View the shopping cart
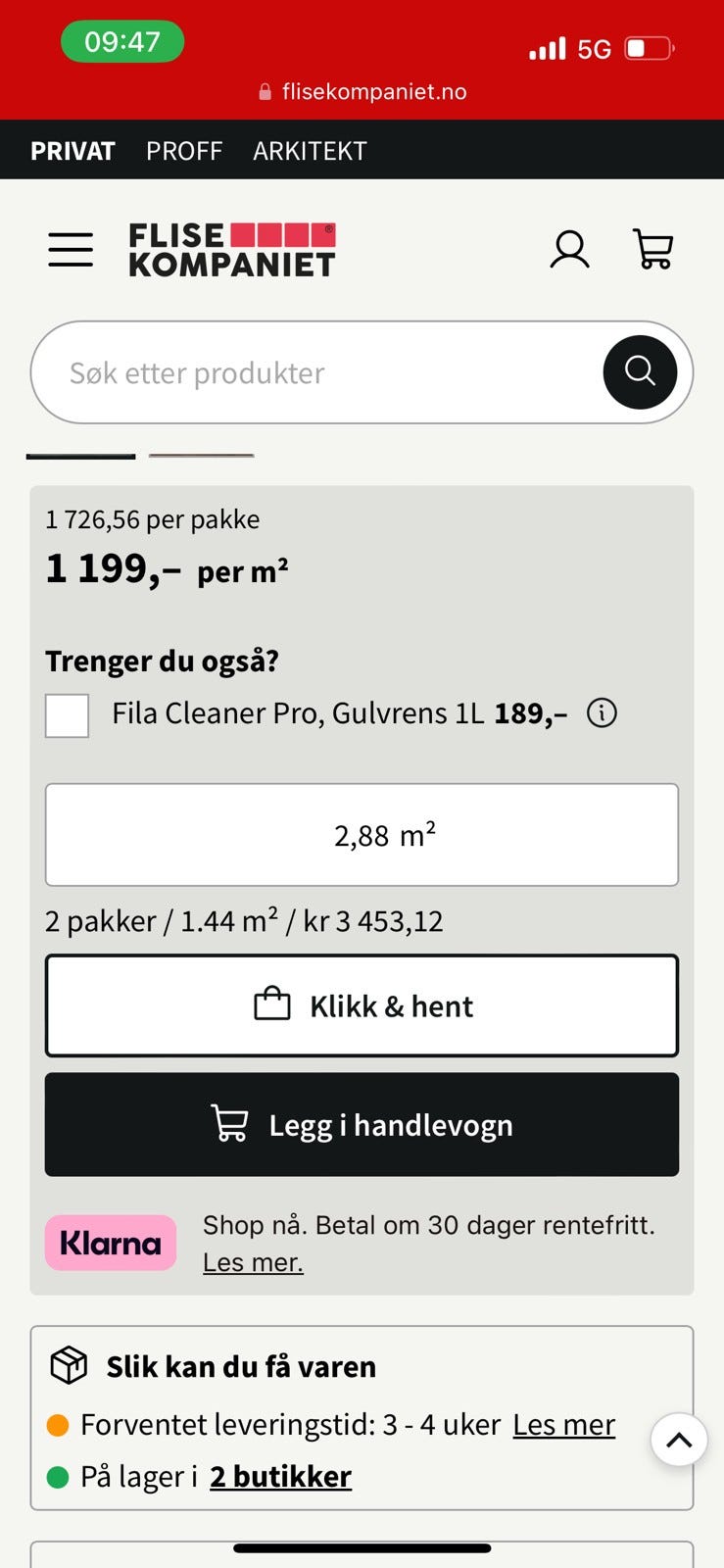The height and width of the screenshot is (1568, 724). point(652,249)
